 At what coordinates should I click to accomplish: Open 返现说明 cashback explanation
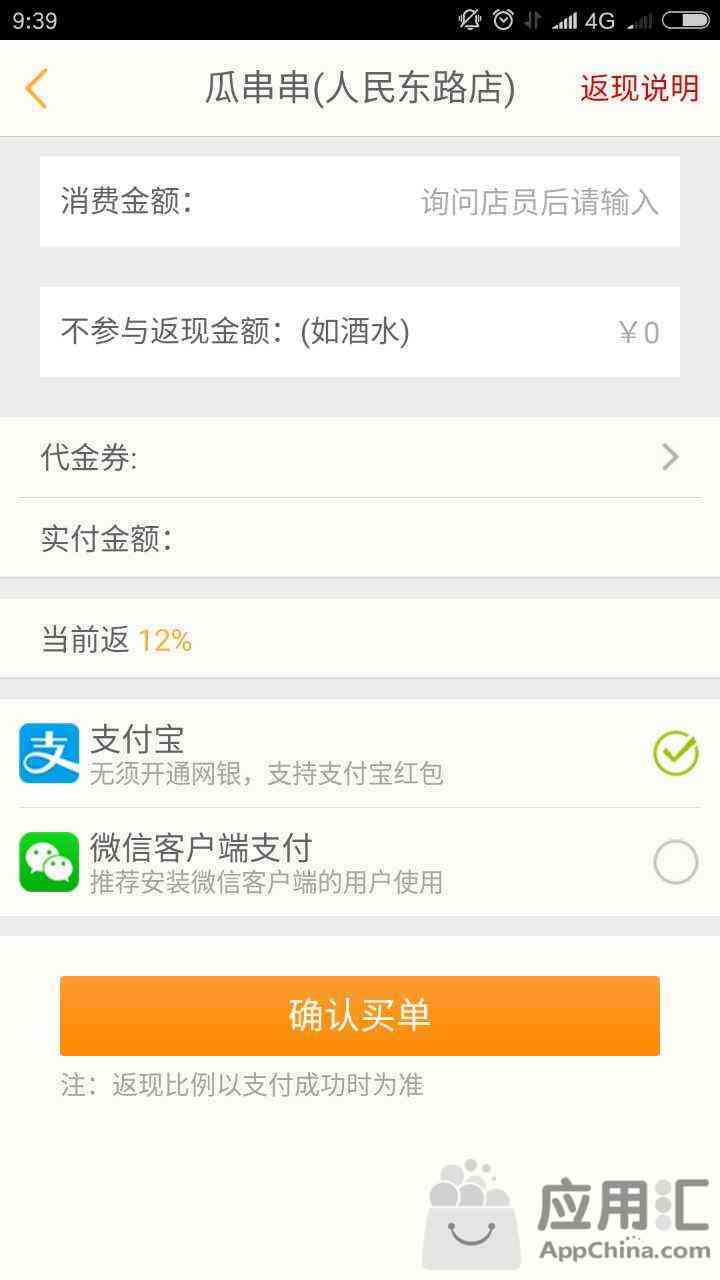(639, 88)
